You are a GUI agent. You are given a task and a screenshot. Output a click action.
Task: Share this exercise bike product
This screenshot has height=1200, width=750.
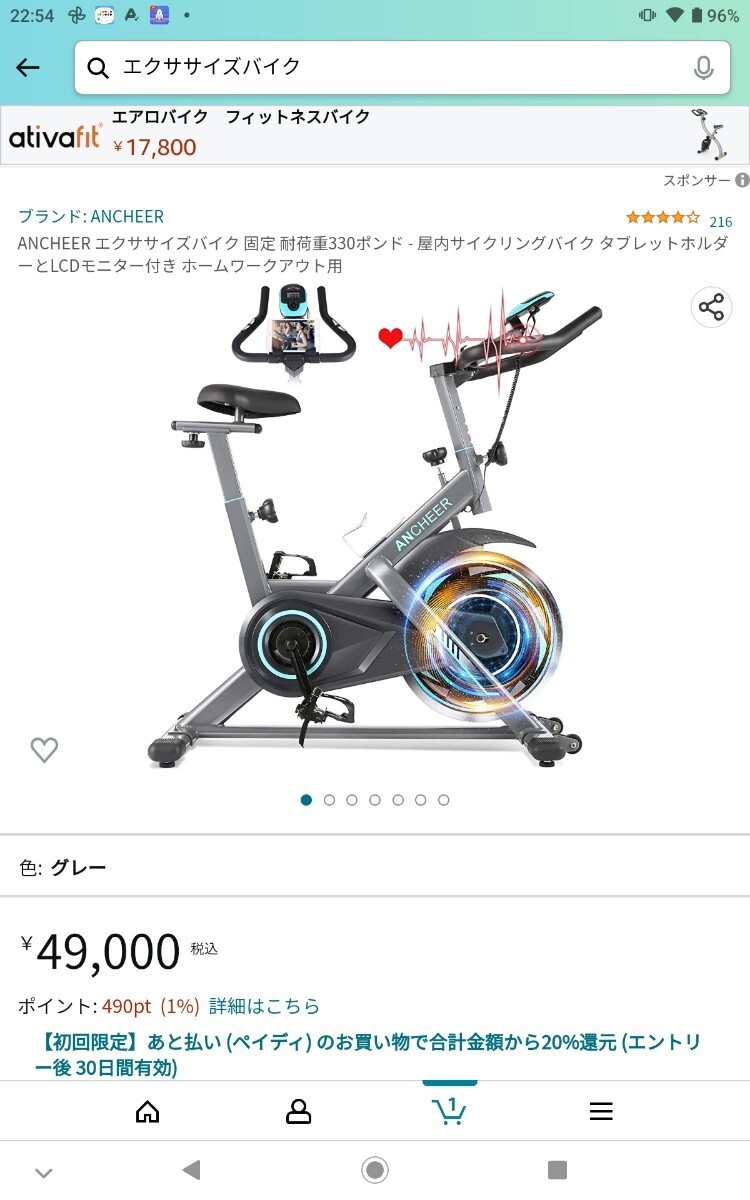coord(711,307)
